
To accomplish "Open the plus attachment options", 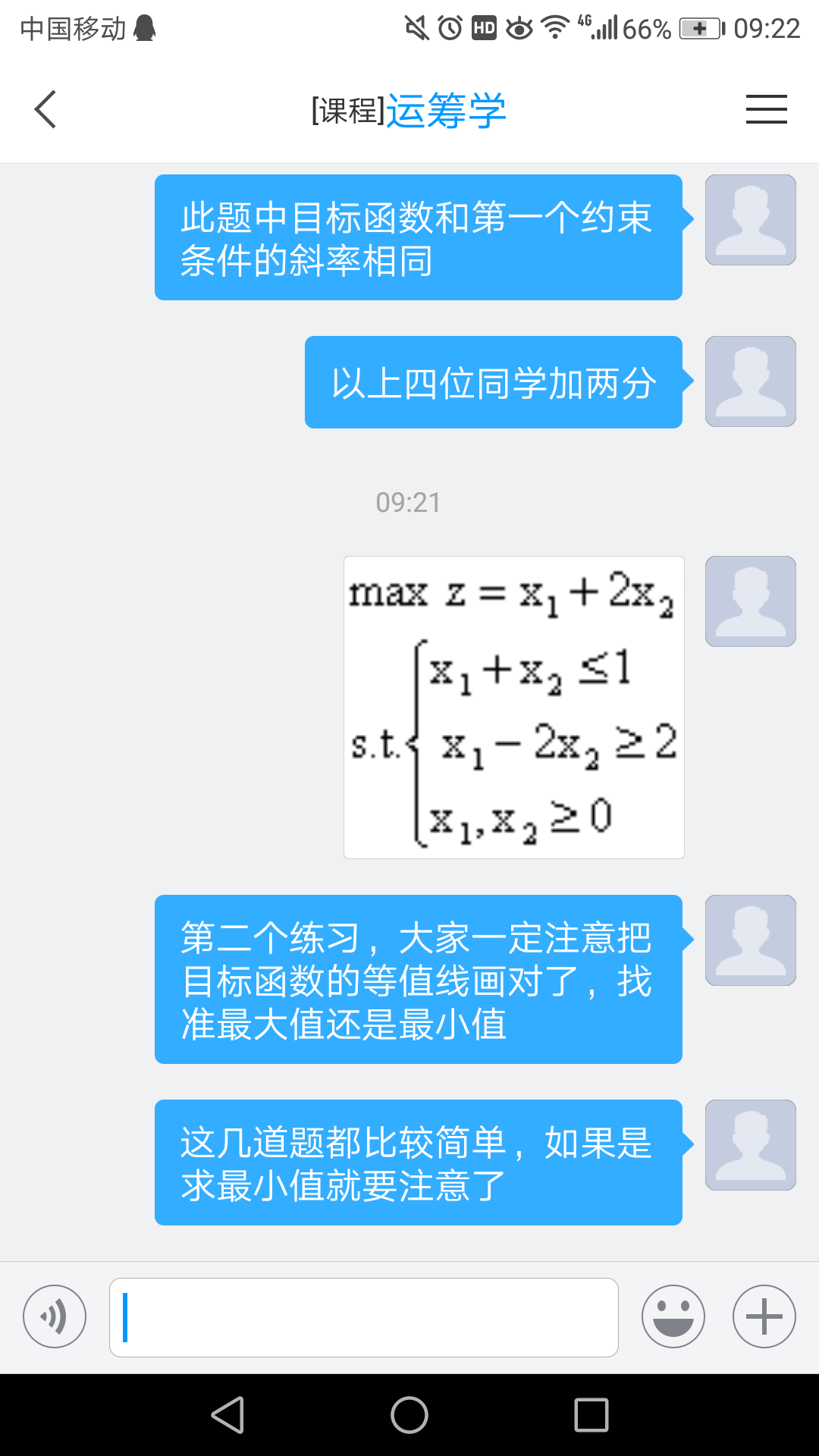I will pyautogui.click(x=764, y=1316).
